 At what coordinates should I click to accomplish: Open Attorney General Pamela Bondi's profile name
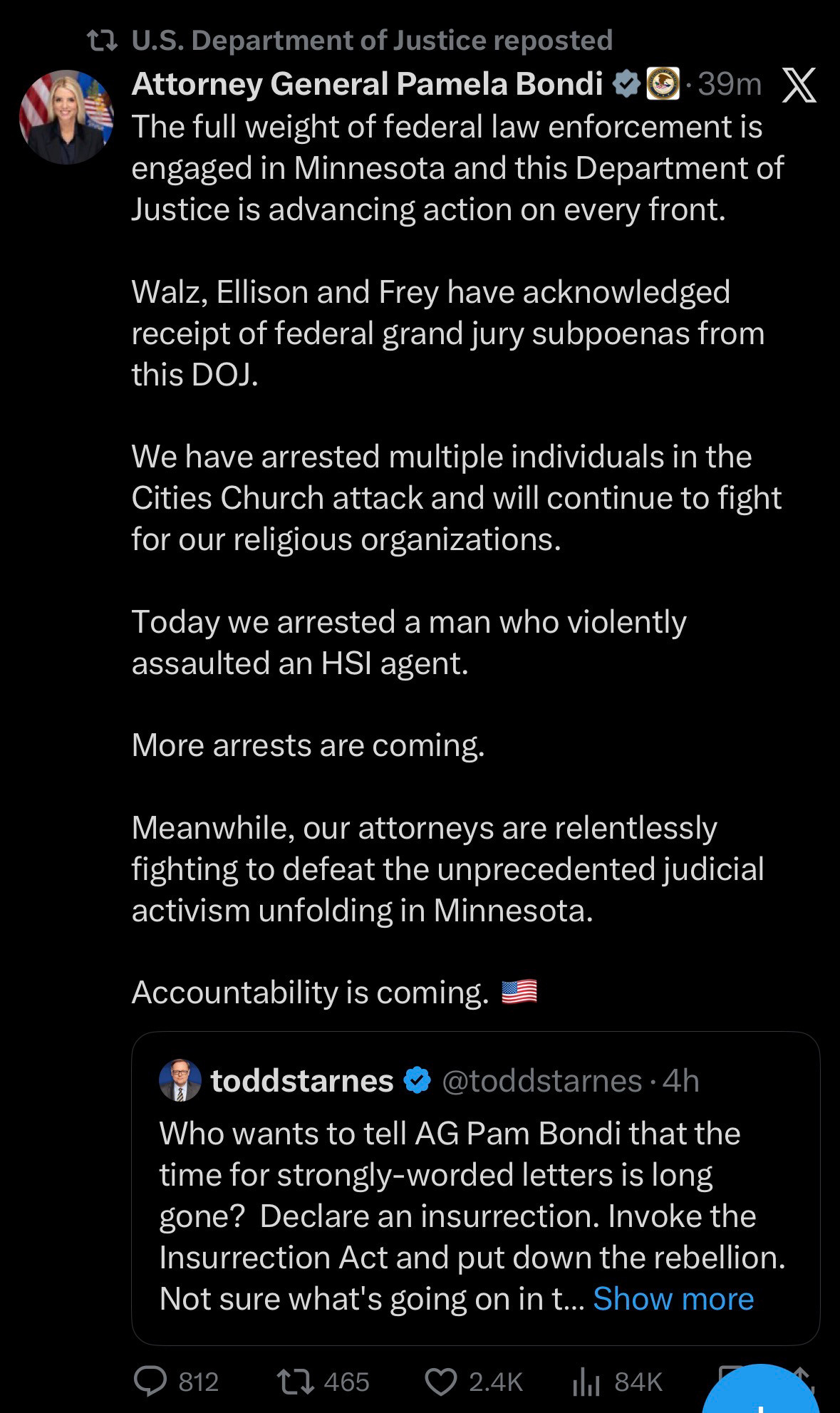pyautogui.click(x=367, y=84)
